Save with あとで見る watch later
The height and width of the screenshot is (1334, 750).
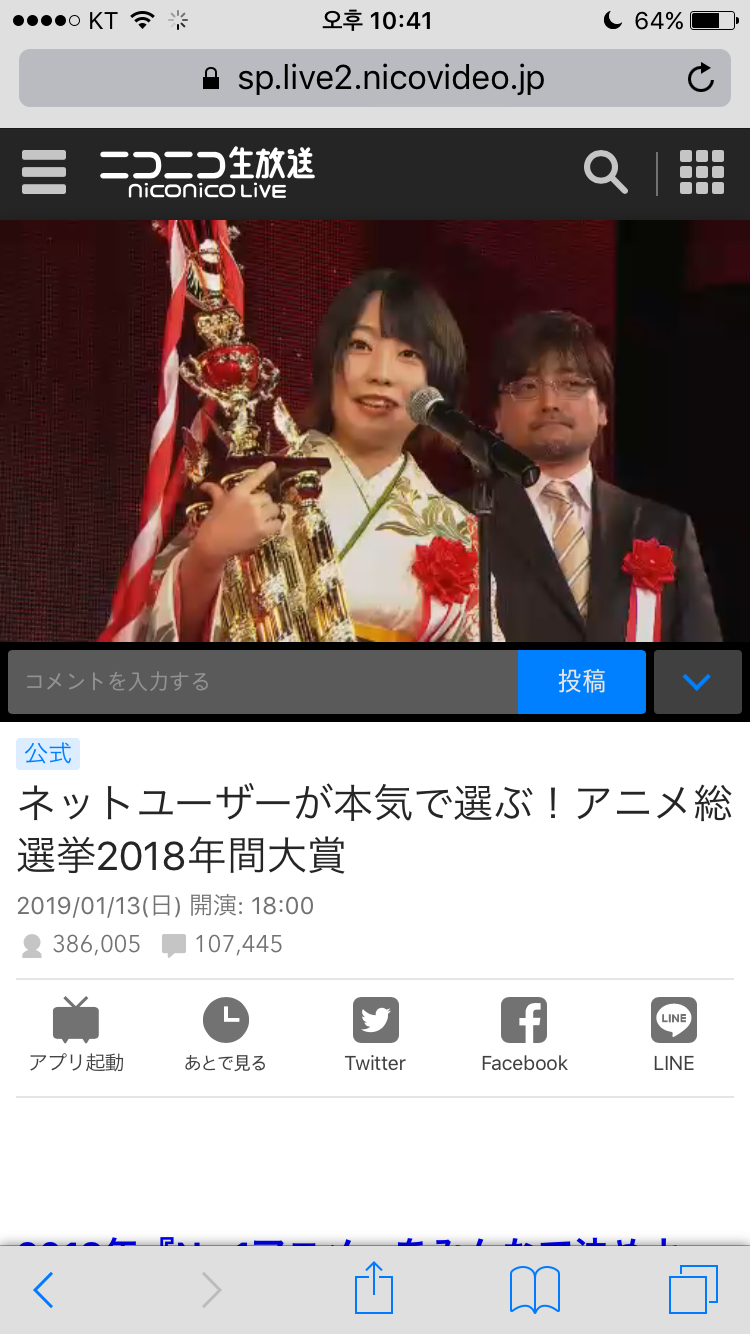225,1035
